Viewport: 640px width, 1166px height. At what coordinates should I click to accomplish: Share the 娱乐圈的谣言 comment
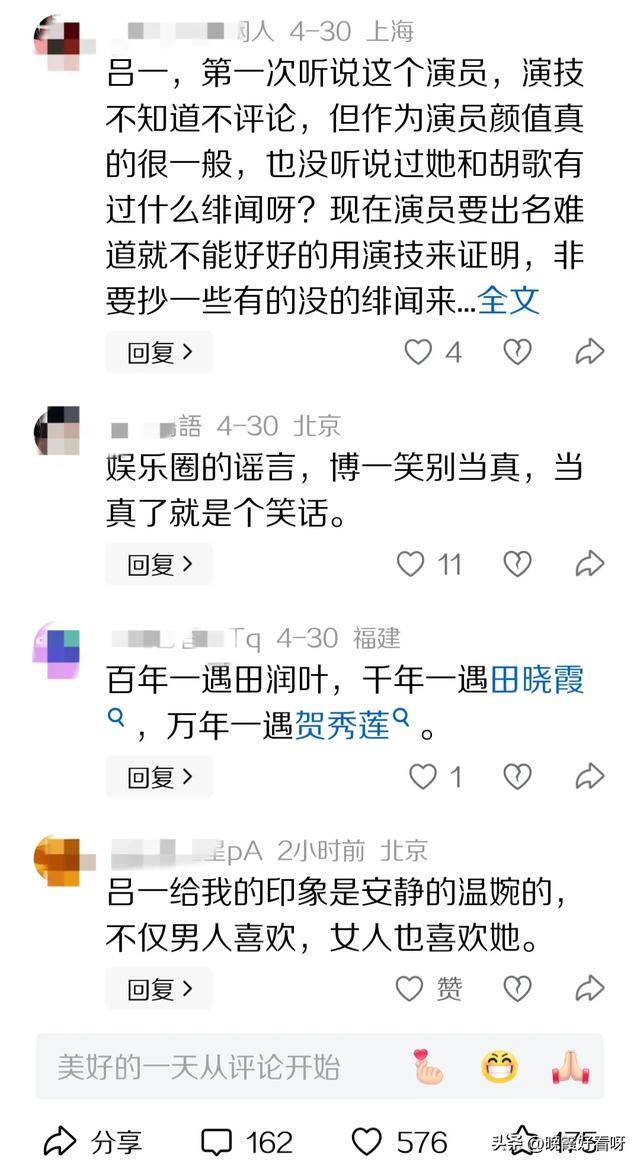[x=590, y=564]
